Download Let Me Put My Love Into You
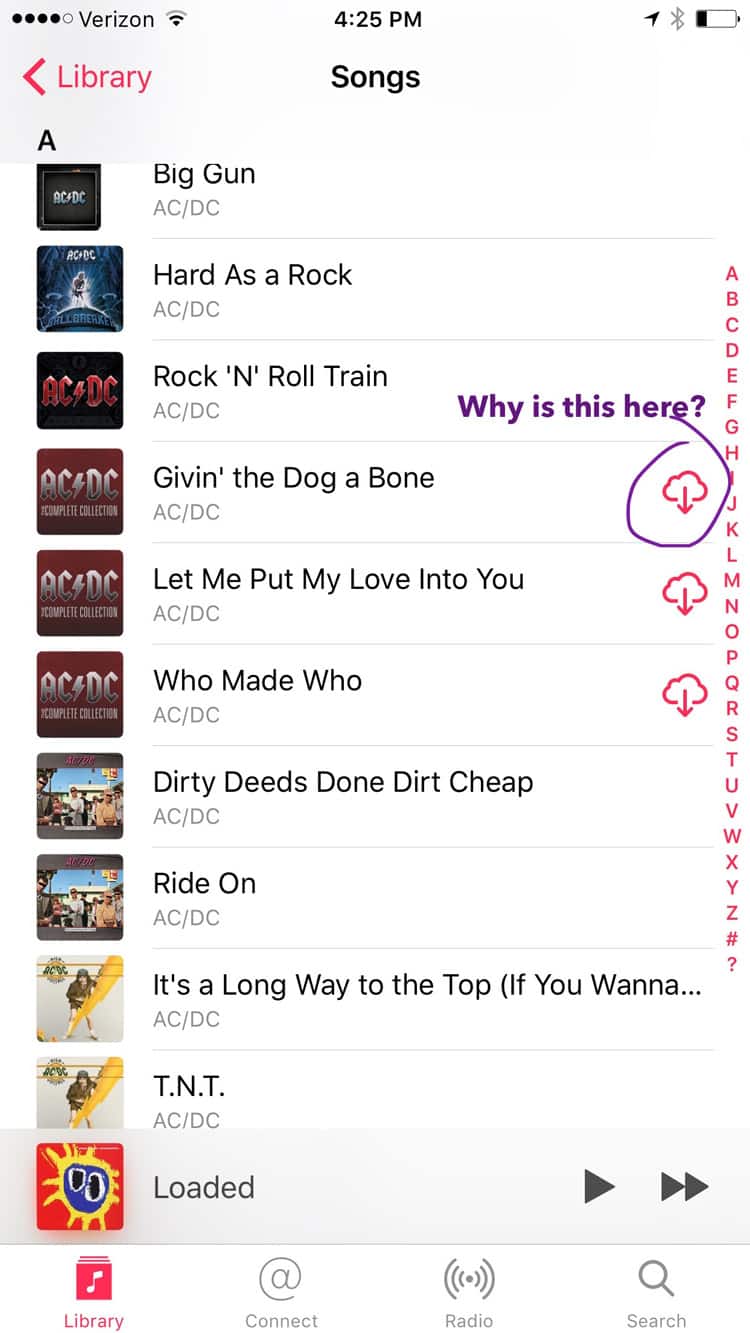Image resolution: width=750 pixels, height=1333 pixels. (685, 593)
